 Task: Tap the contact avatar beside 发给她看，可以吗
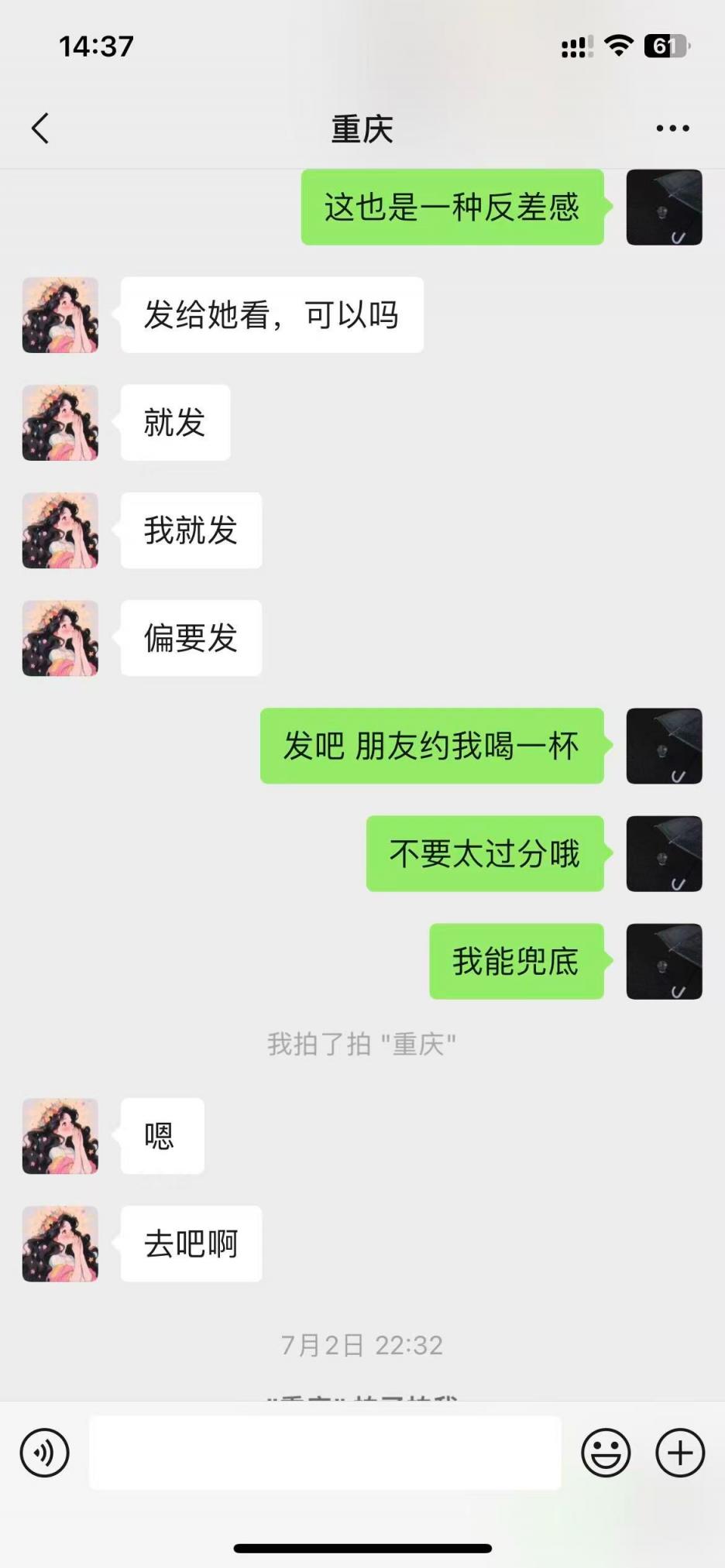(x=60, y=315)
